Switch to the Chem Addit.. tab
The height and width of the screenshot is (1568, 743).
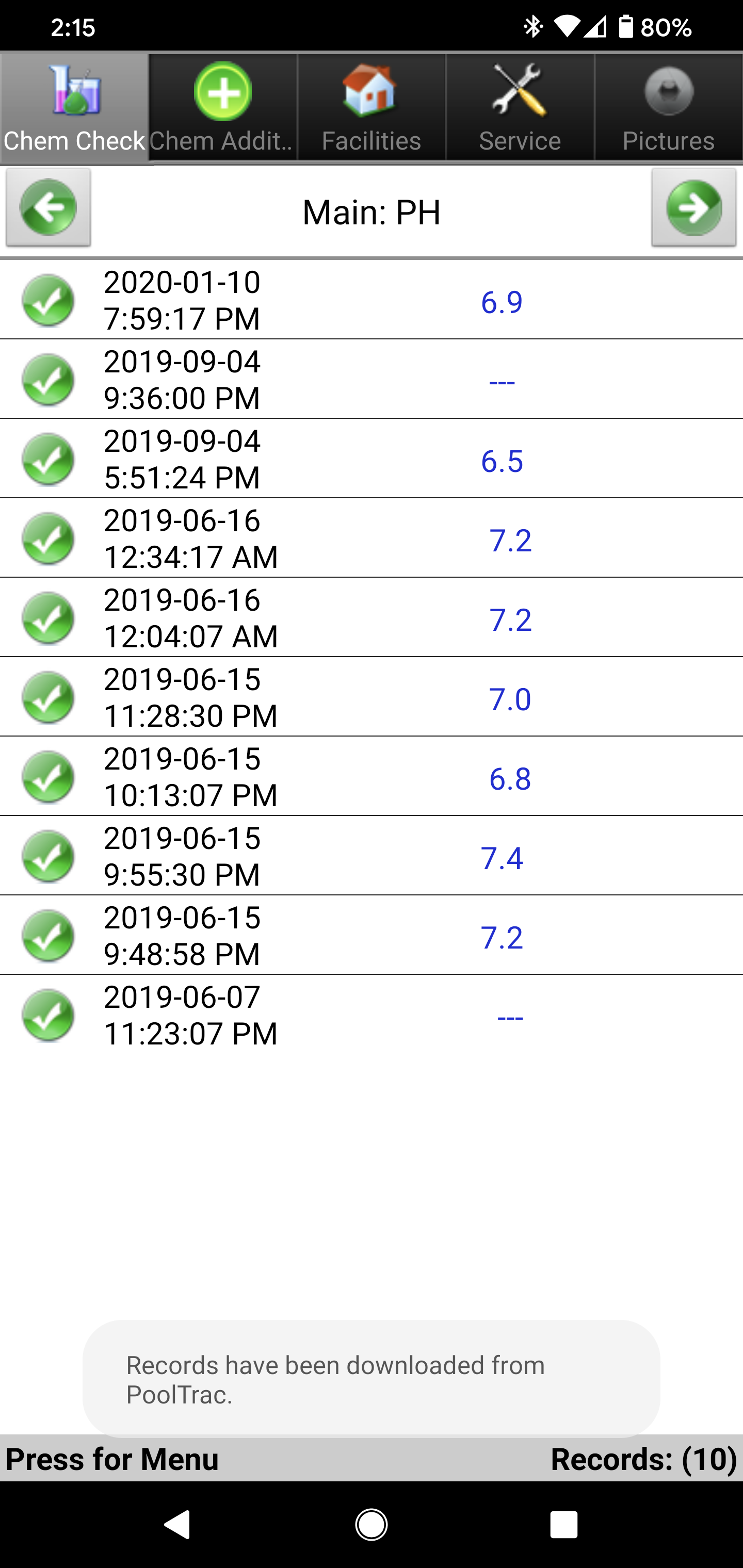click(223, 107)
